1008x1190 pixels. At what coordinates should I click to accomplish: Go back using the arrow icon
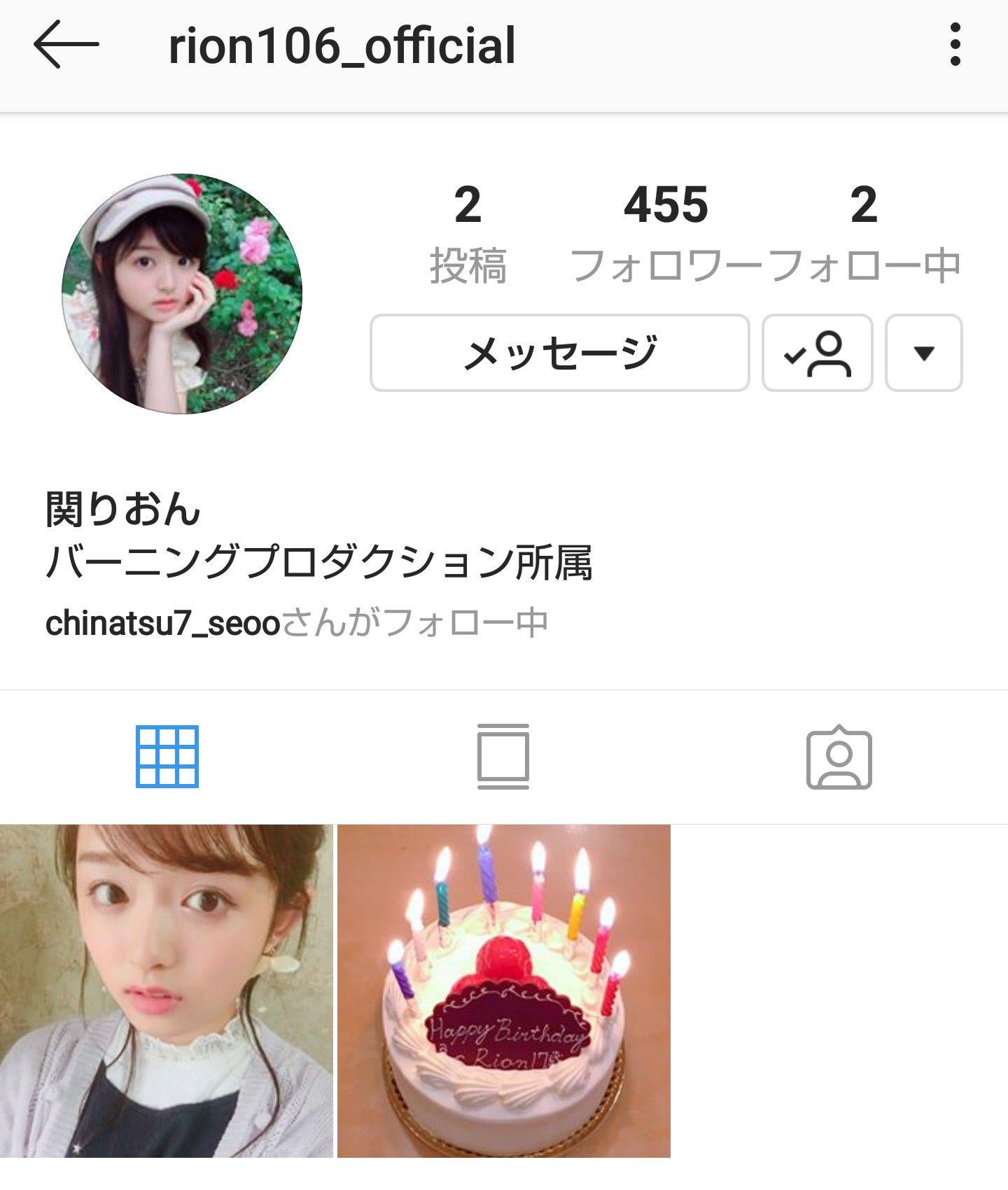[66, 45]
